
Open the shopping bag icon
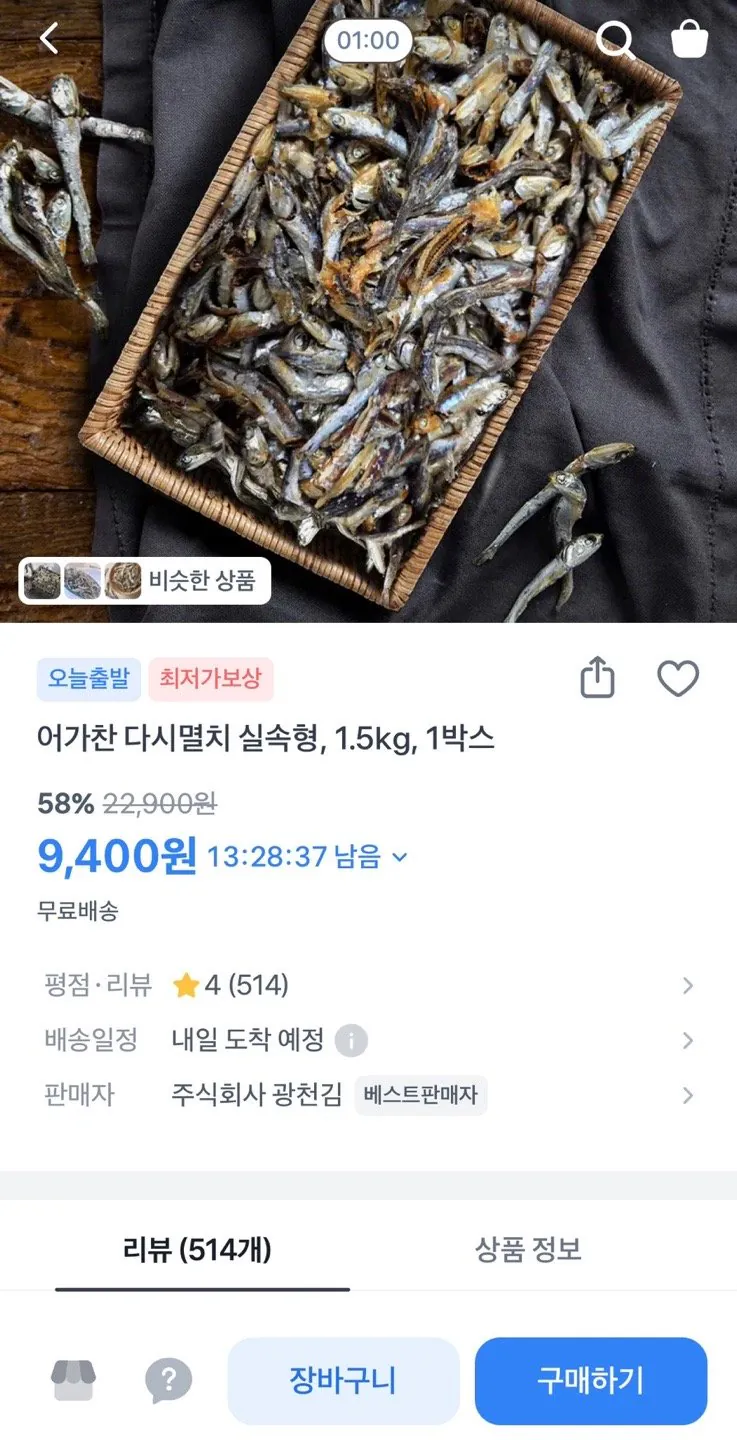coord(689,39)
